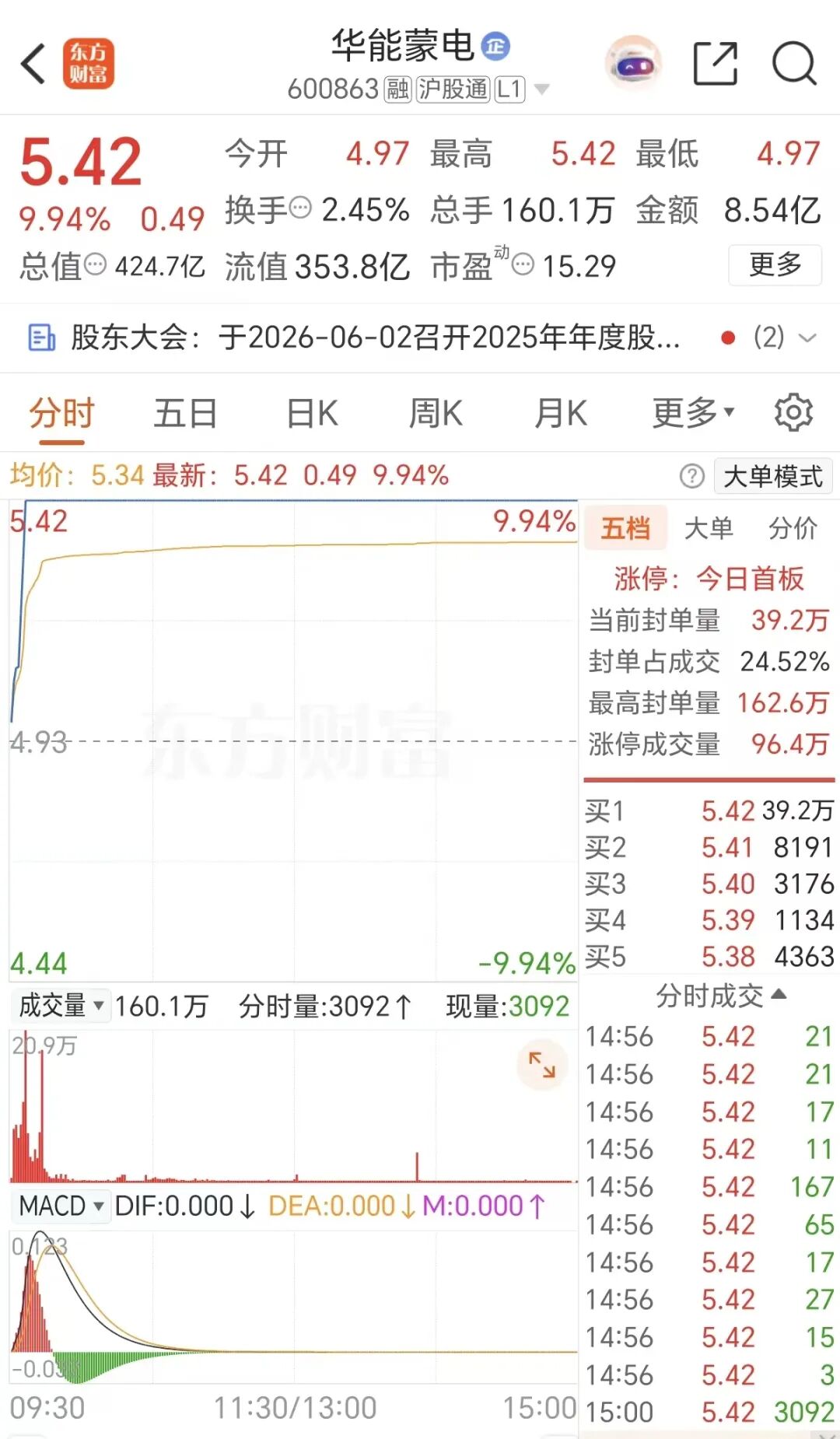The height and width of the screenshot is (1439, 840).
Task: Tap the 更多 button in quote details
Action: tap(775, 265)
